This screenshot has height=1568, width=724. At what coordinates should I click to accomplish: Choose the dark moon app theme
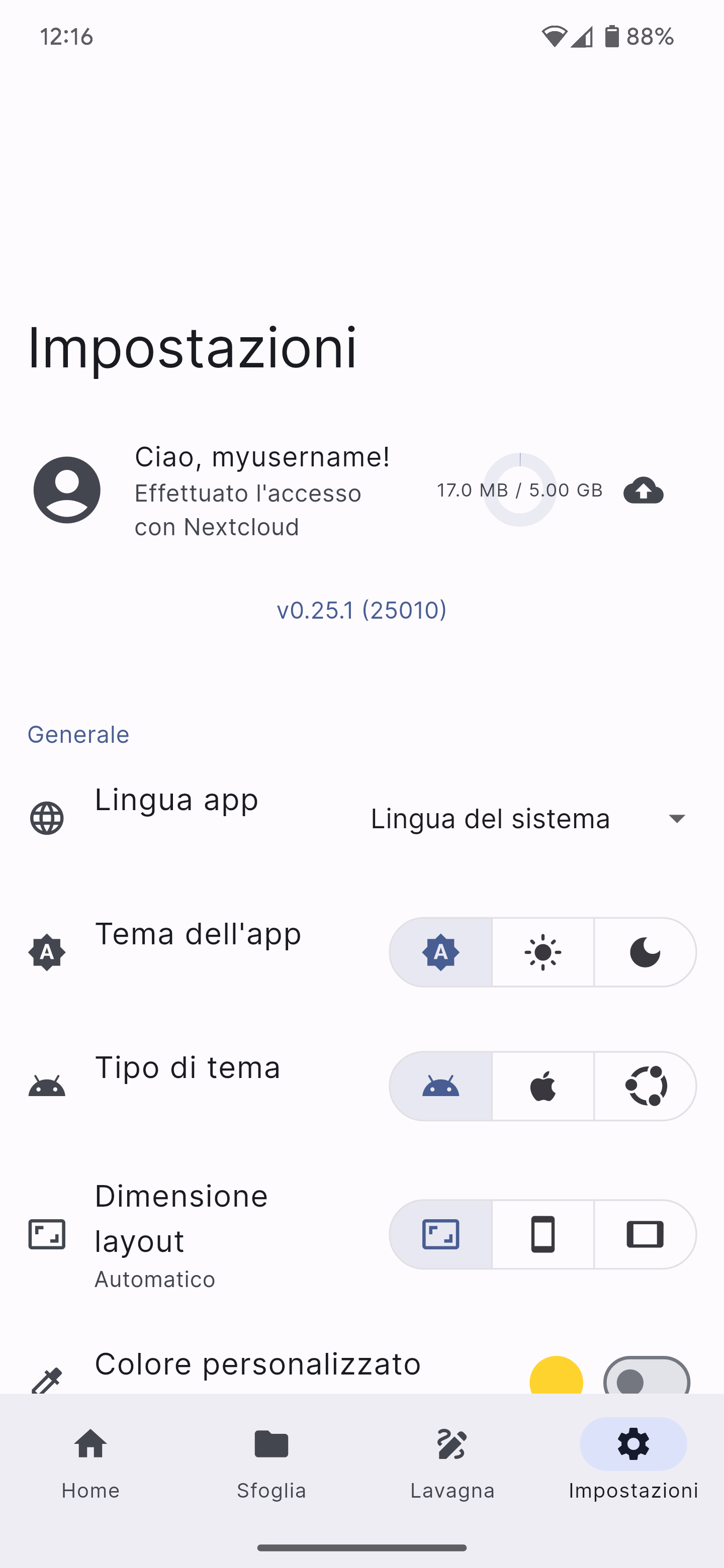point(645,952)
